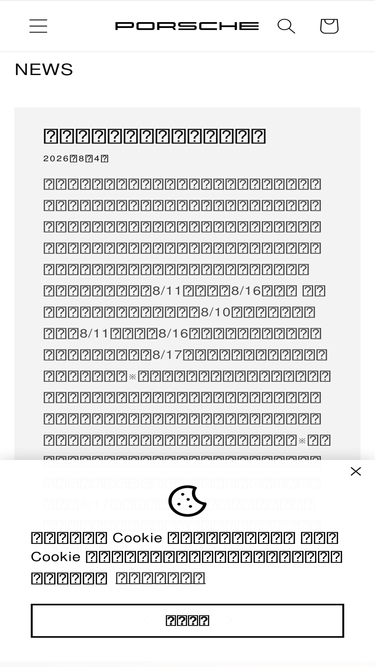Open the underlined link in the cookie notice
The width and height of the screenshot is (375, 667).
point(161,578)
